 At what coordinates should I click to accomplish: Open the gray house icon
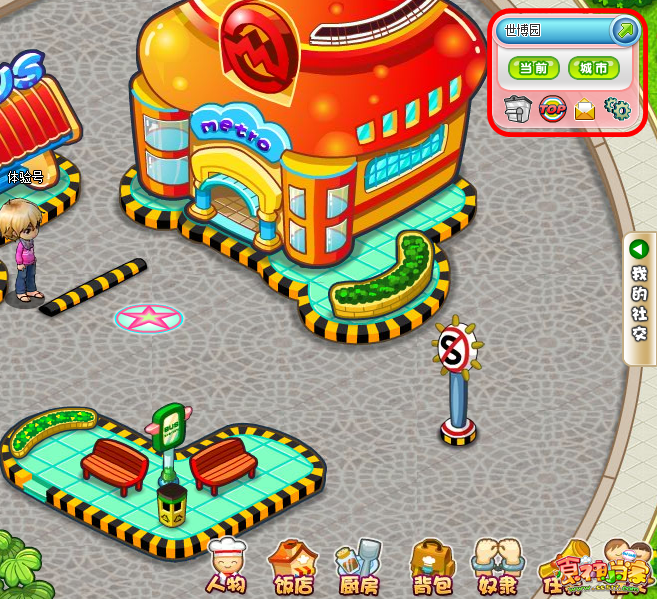(517, 109)
